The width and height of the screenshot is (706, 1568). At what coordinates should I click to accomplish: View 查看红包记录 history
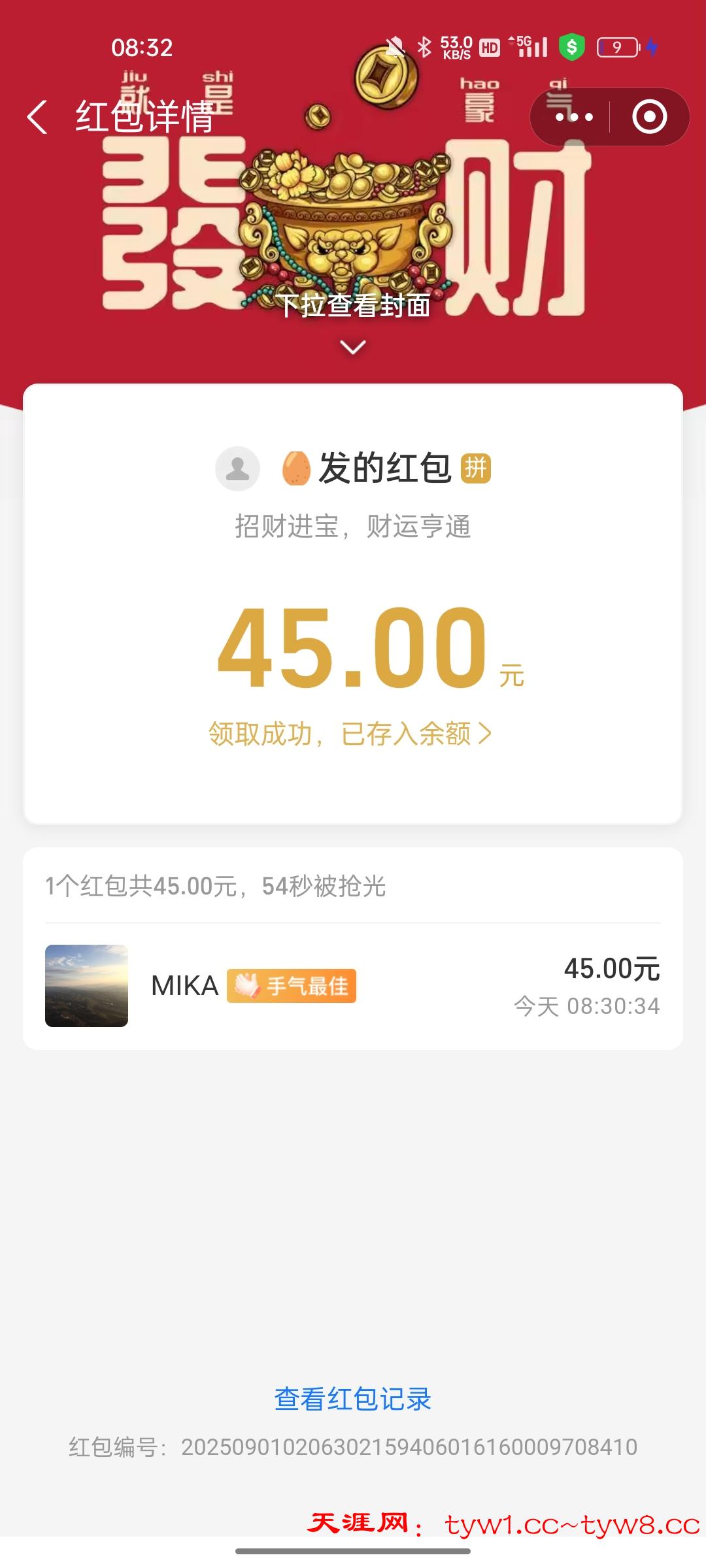click(353, 1399)
